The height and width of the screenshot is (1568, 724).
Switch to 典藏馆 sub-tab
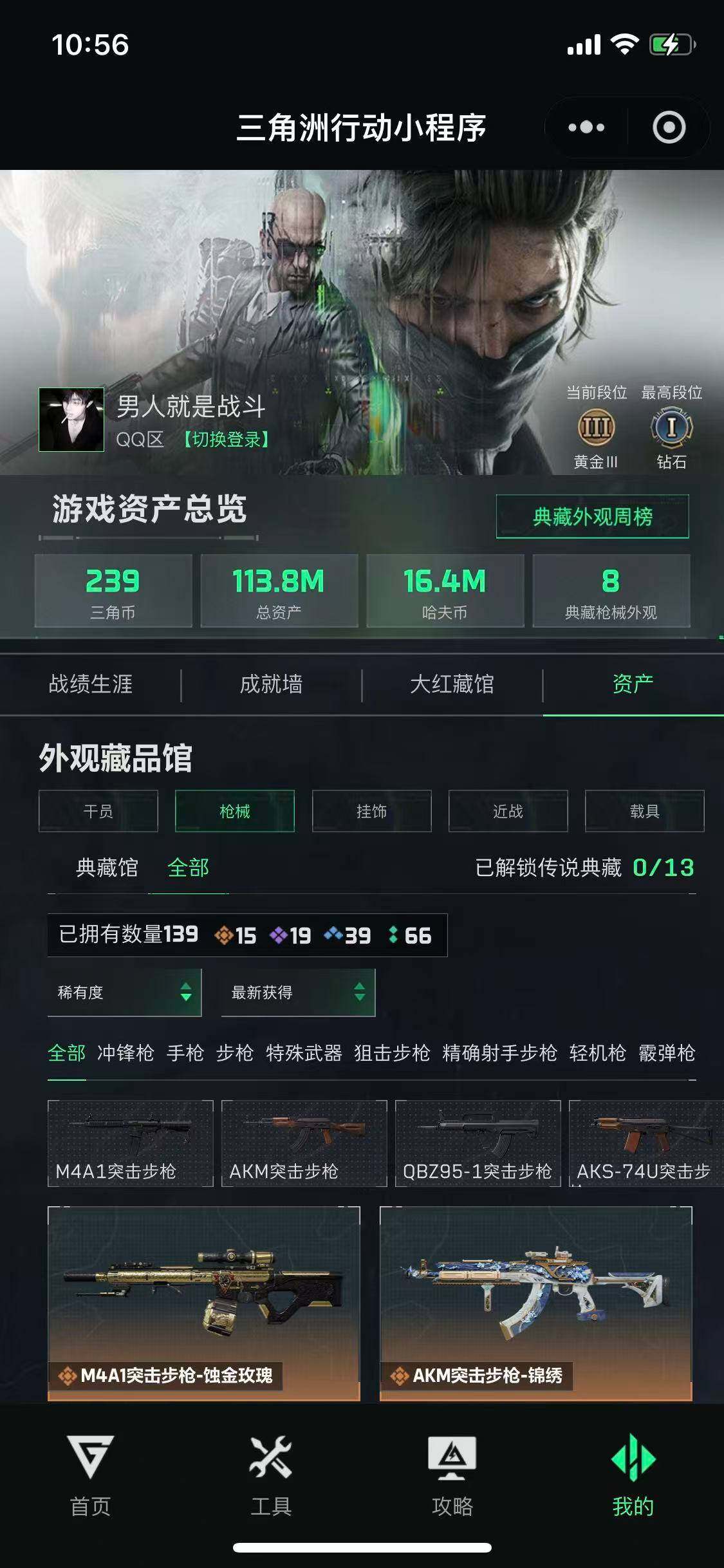click(107, 868)
